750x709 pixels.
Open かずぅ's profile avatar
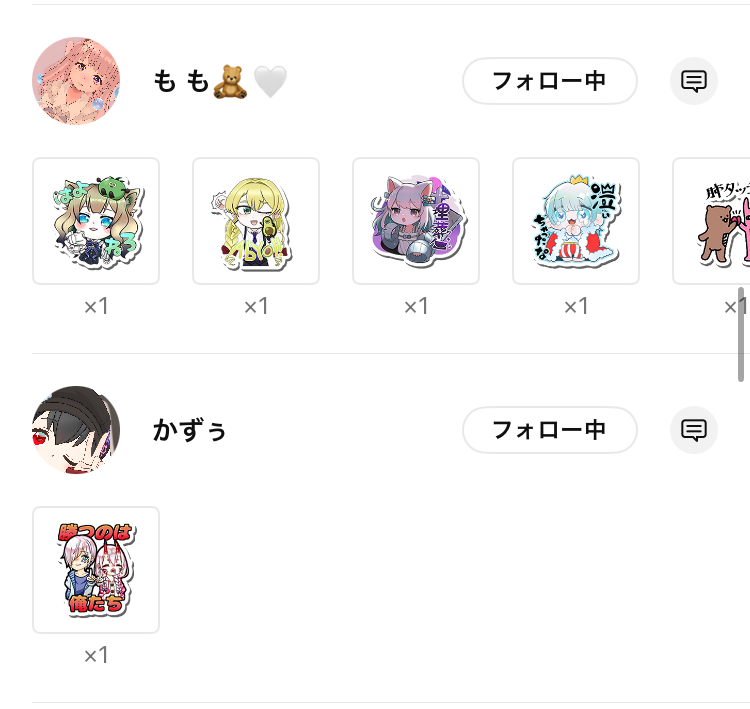click(x=76, y=430)
